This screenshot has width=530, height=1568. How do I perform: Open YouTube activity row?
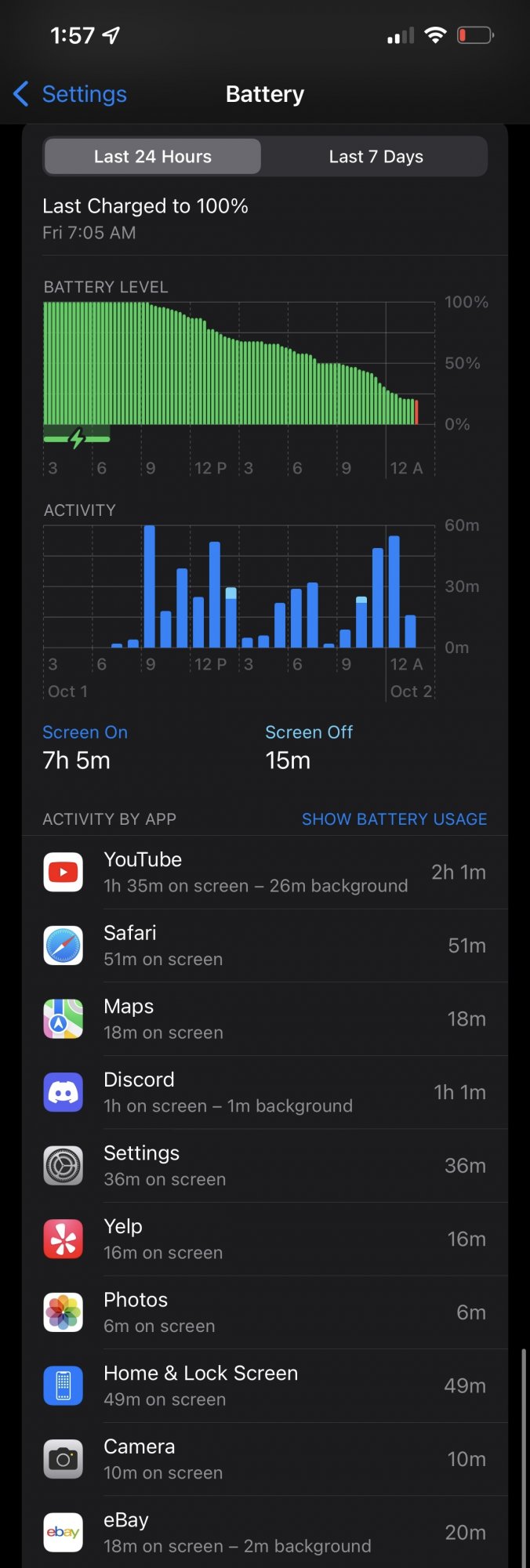[x=265, y=873]
